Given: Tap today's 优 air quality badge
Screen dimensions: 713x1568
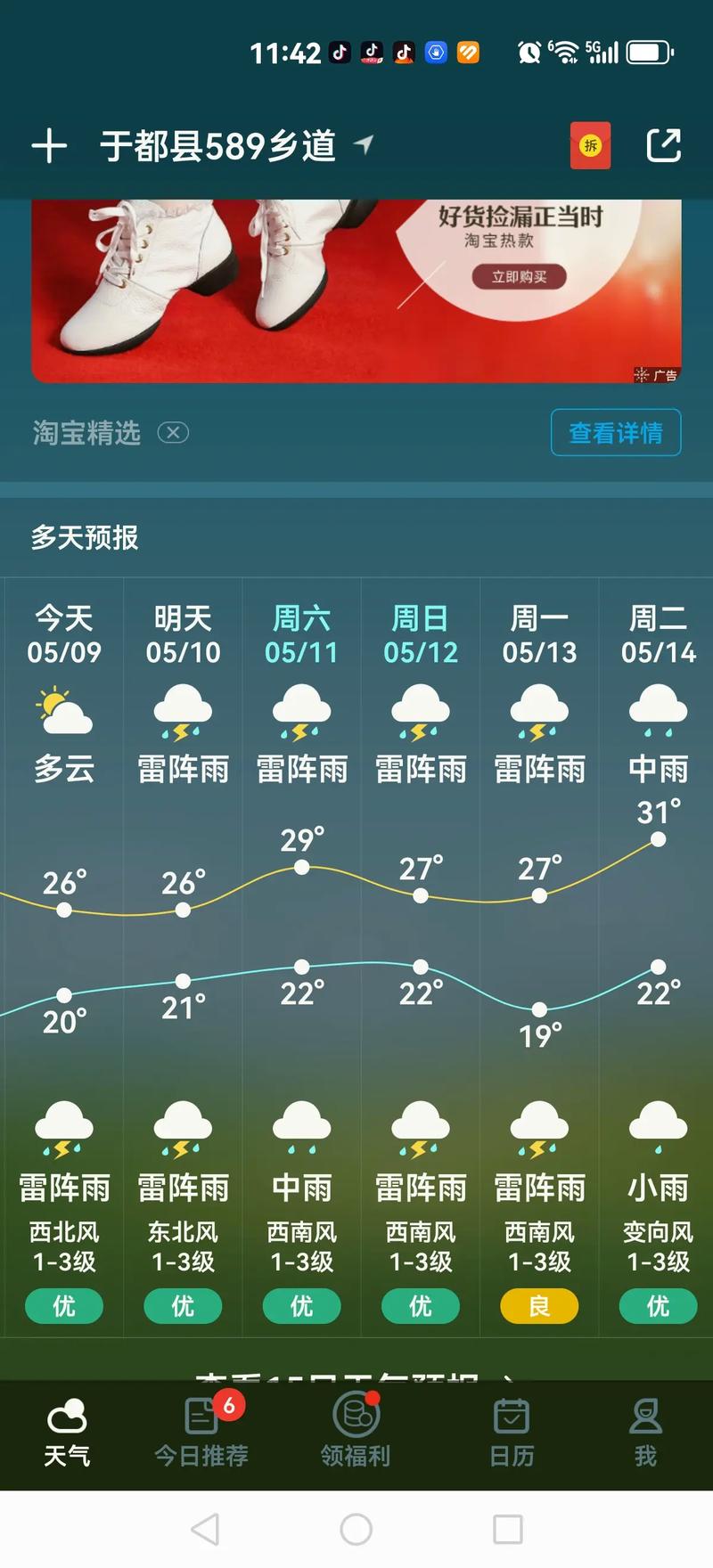Looking at the screenshot, I should [x=63, y=1306].
